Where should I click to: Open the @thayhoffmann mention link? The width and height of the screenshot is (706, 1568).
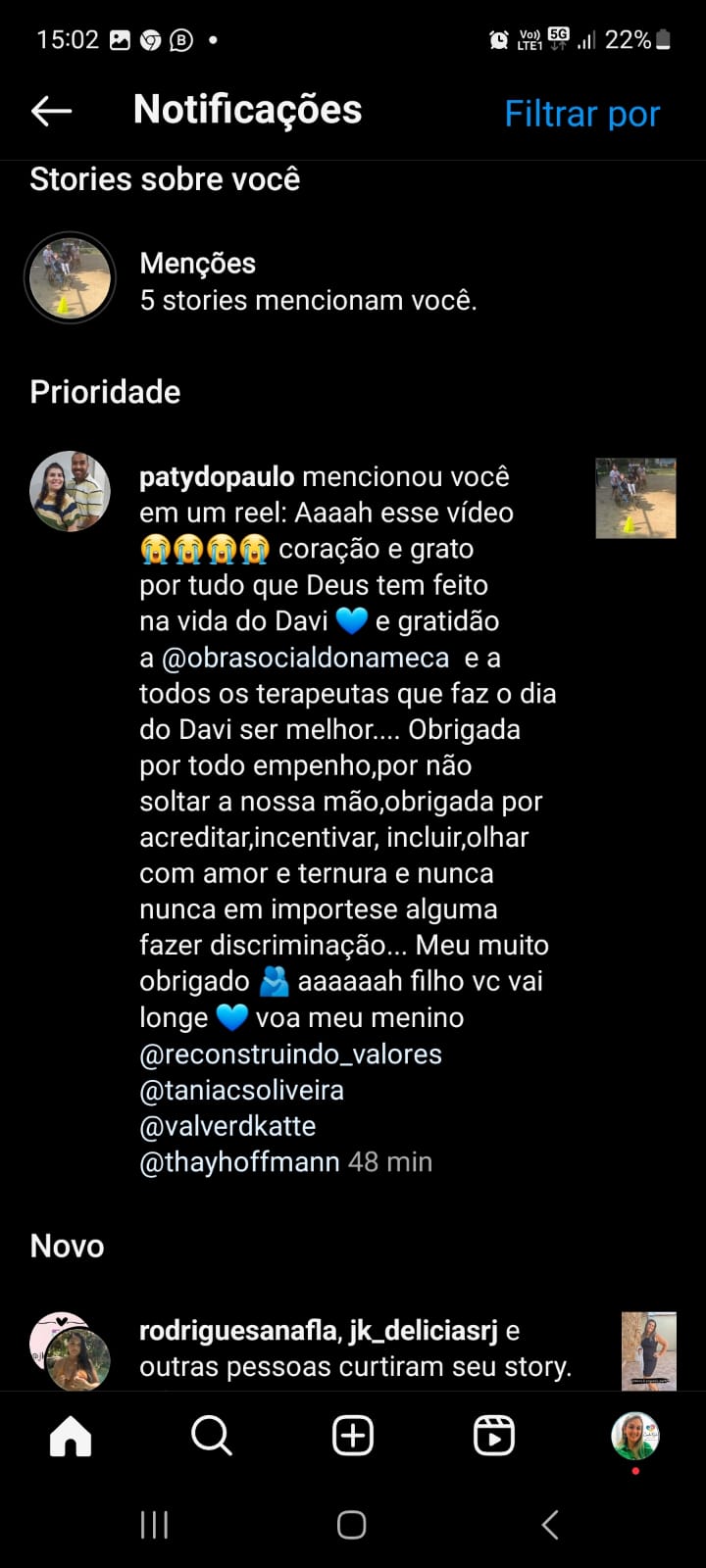click(239, 1162)
